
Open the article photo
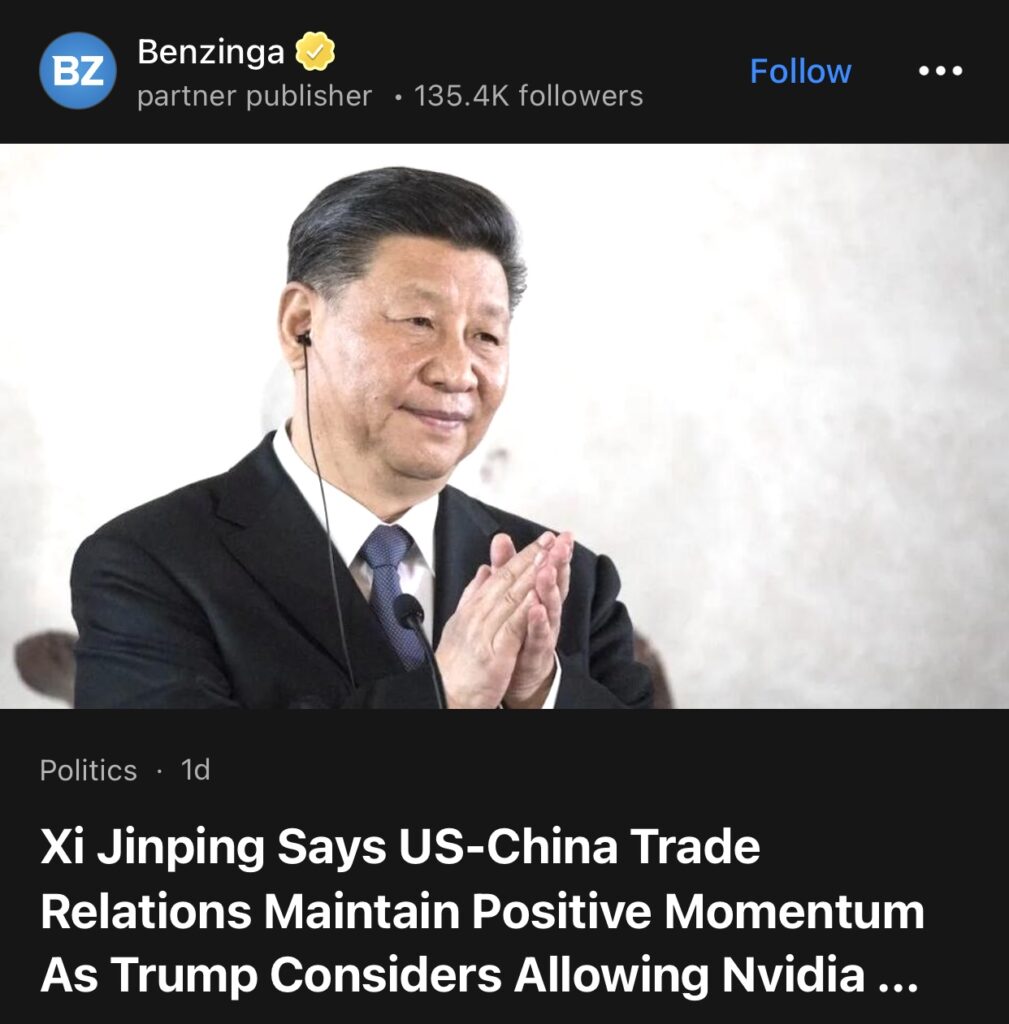click(x=504, y=425)
